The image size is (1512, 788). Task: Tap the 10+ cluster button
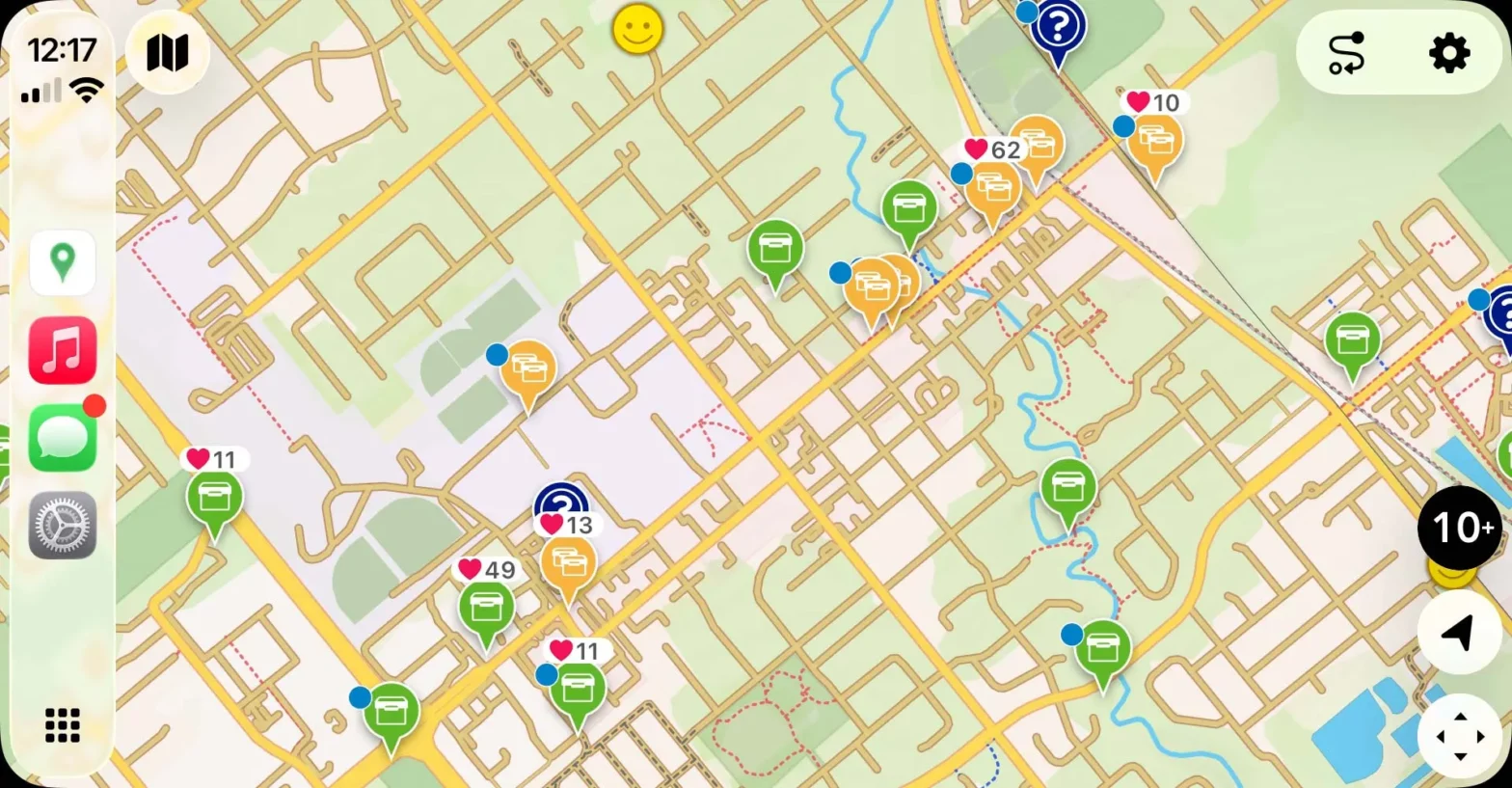pos(1460,528)
